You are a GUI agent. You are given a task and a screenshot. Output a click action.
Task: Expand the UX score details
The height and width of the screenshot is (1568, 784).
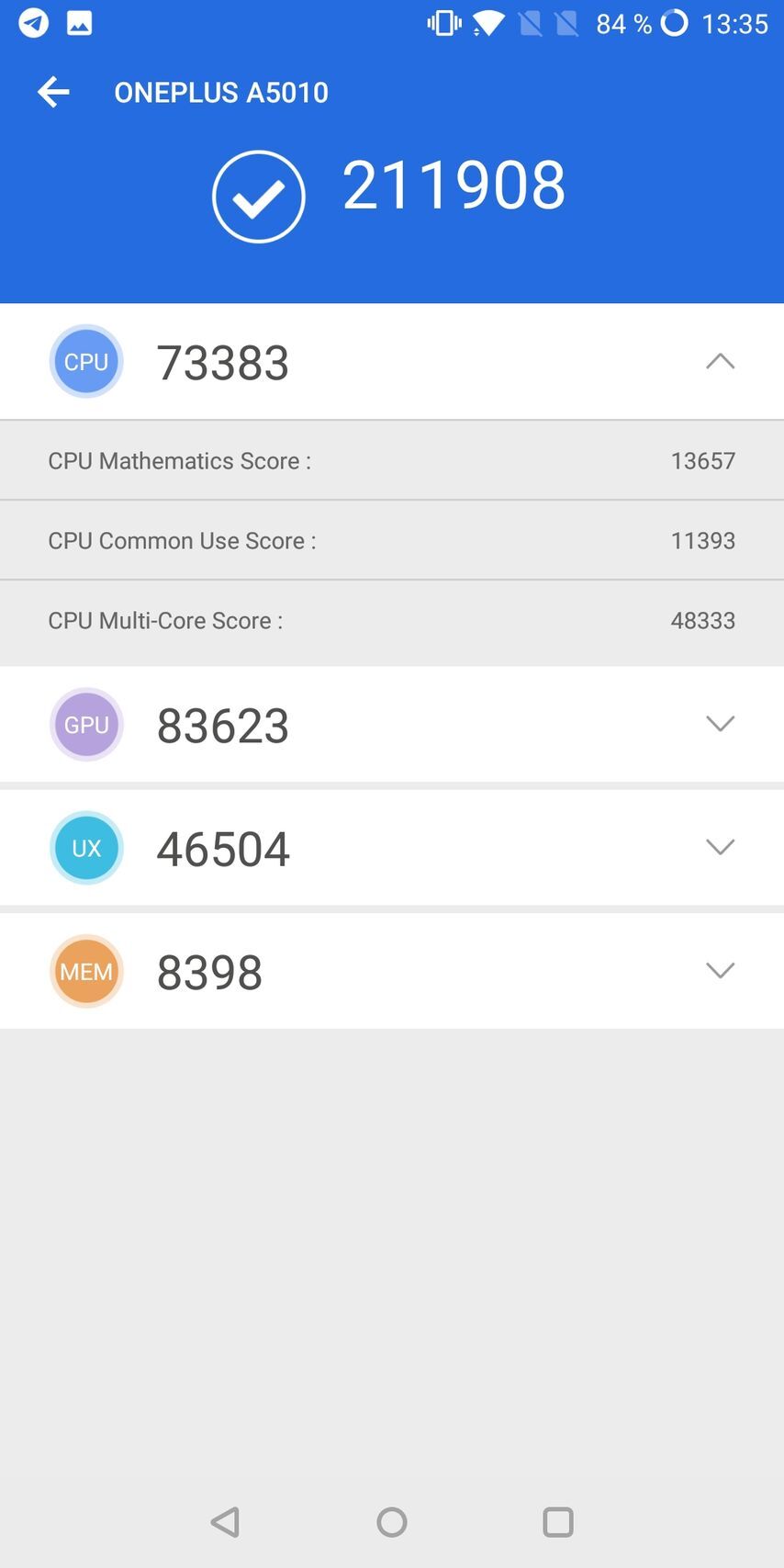click(x=720, y=847)
